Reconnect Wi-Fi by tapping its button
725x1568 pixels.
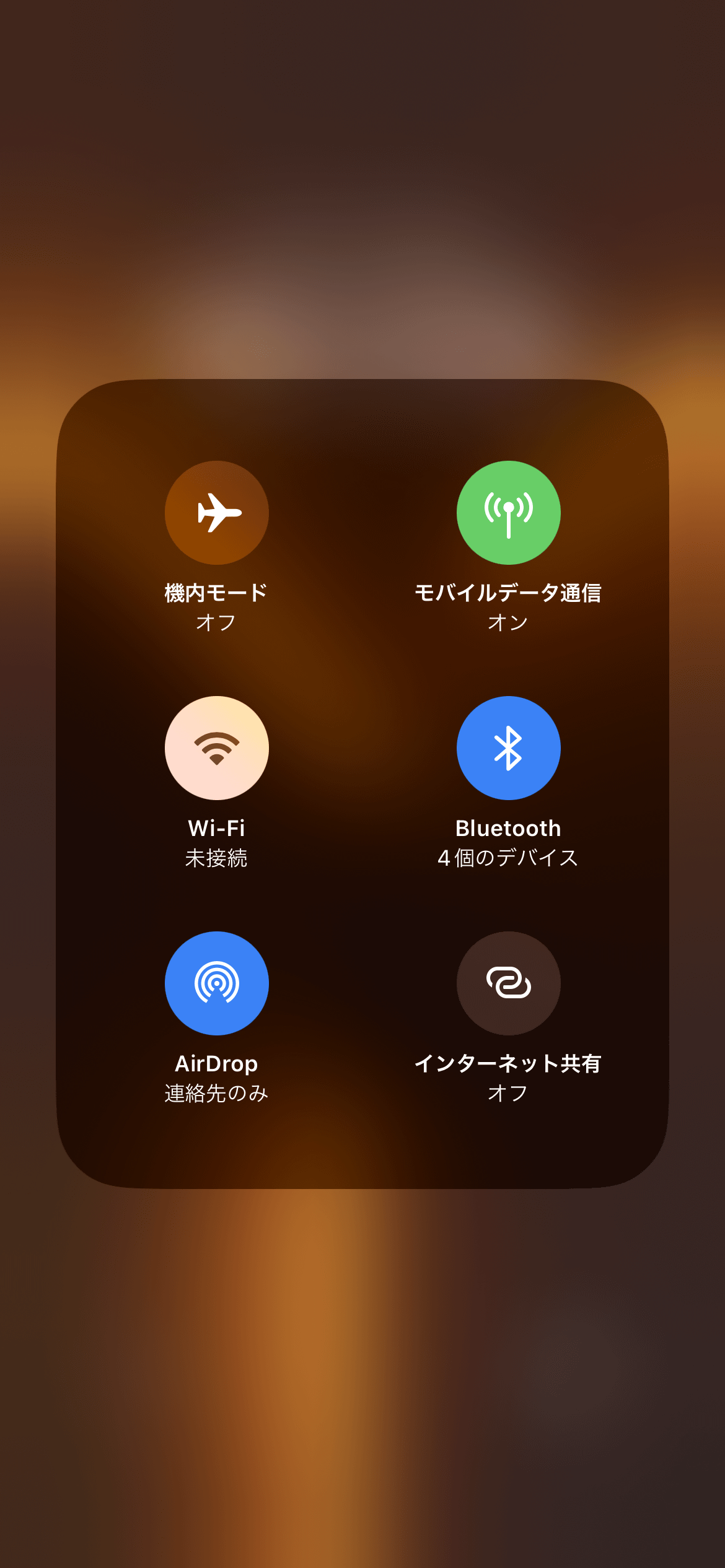[216, 747]
